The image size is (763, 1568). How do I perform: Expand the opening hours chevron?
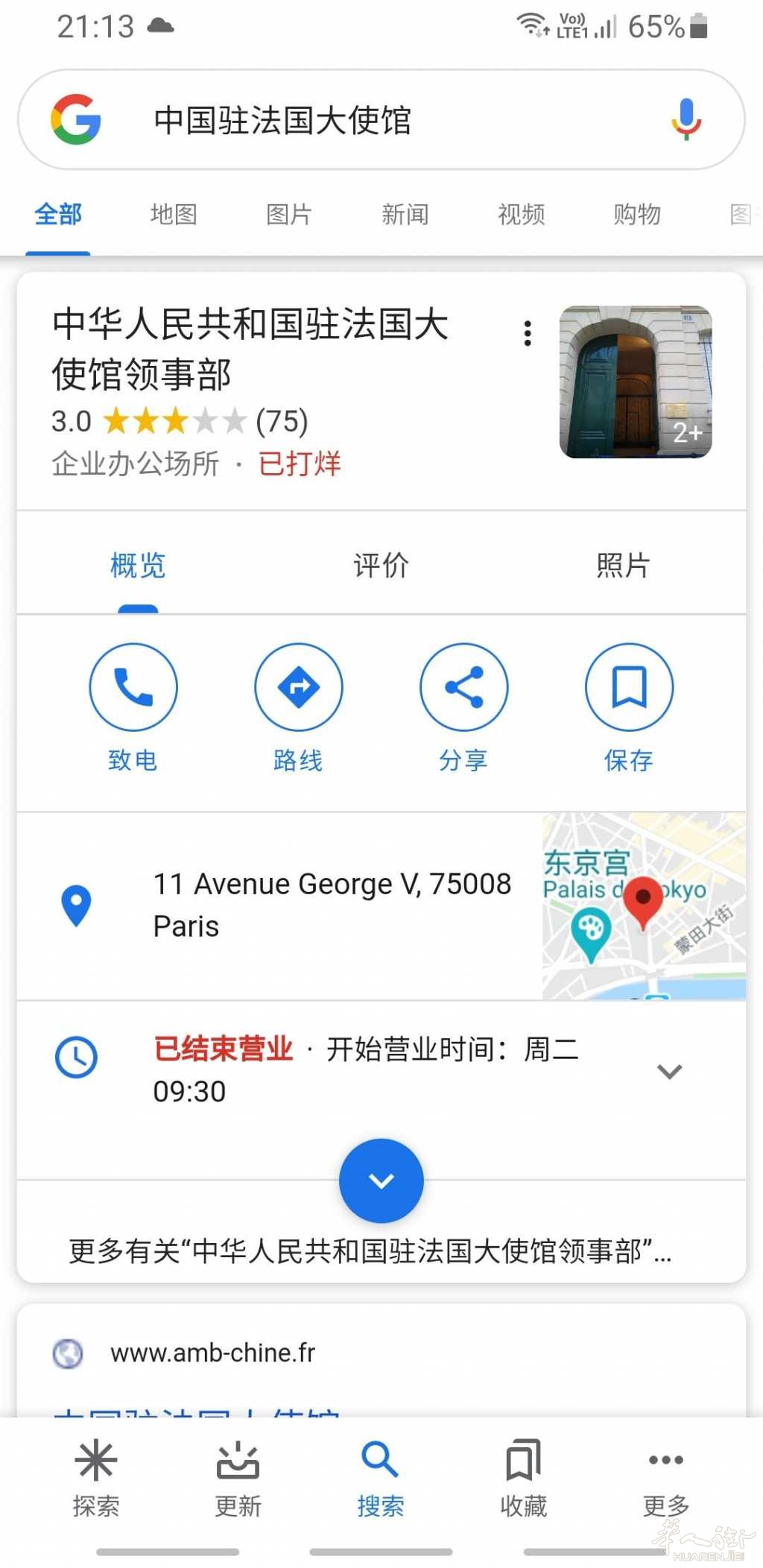(670, 1072)
